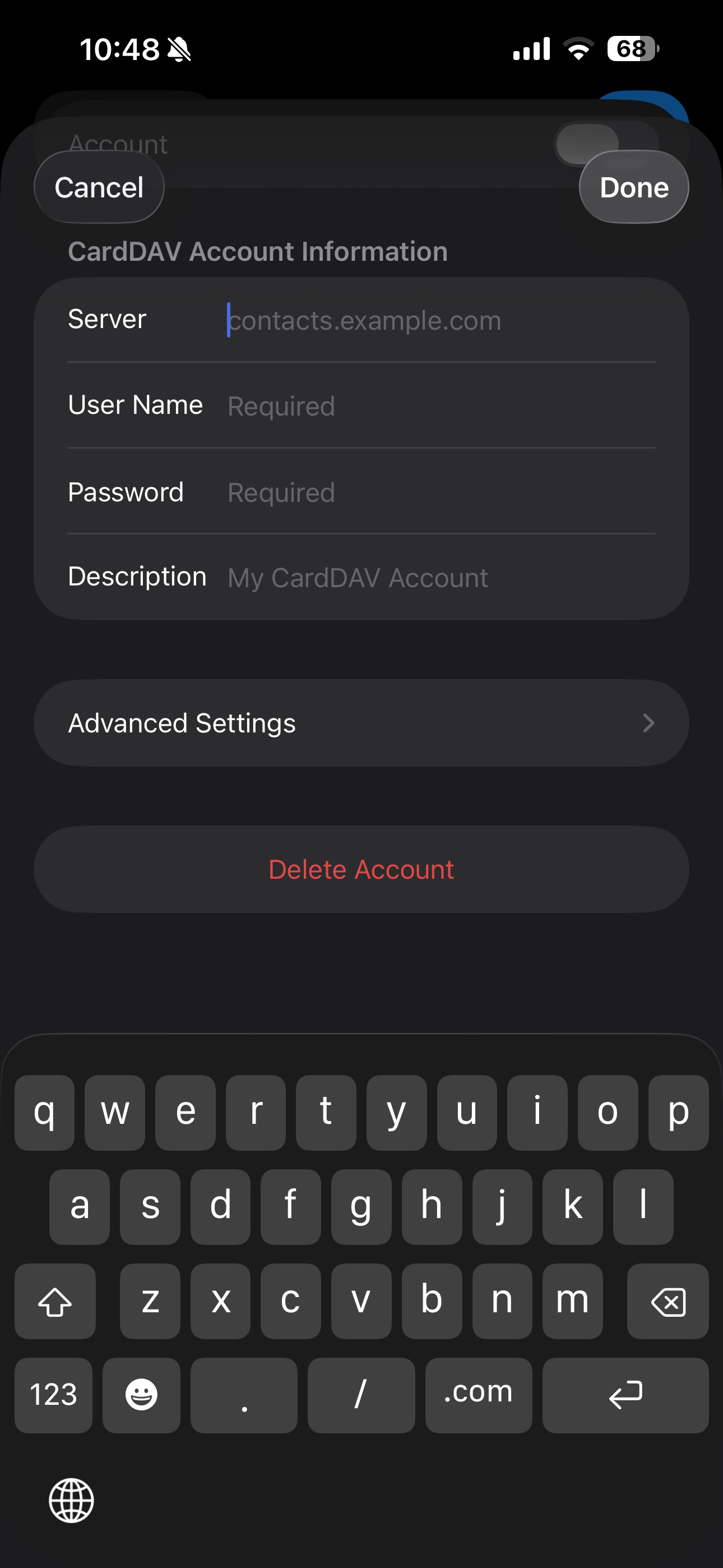
Task: Switch keyboard language with the globe icon
Action: [x=71, y=1501]
